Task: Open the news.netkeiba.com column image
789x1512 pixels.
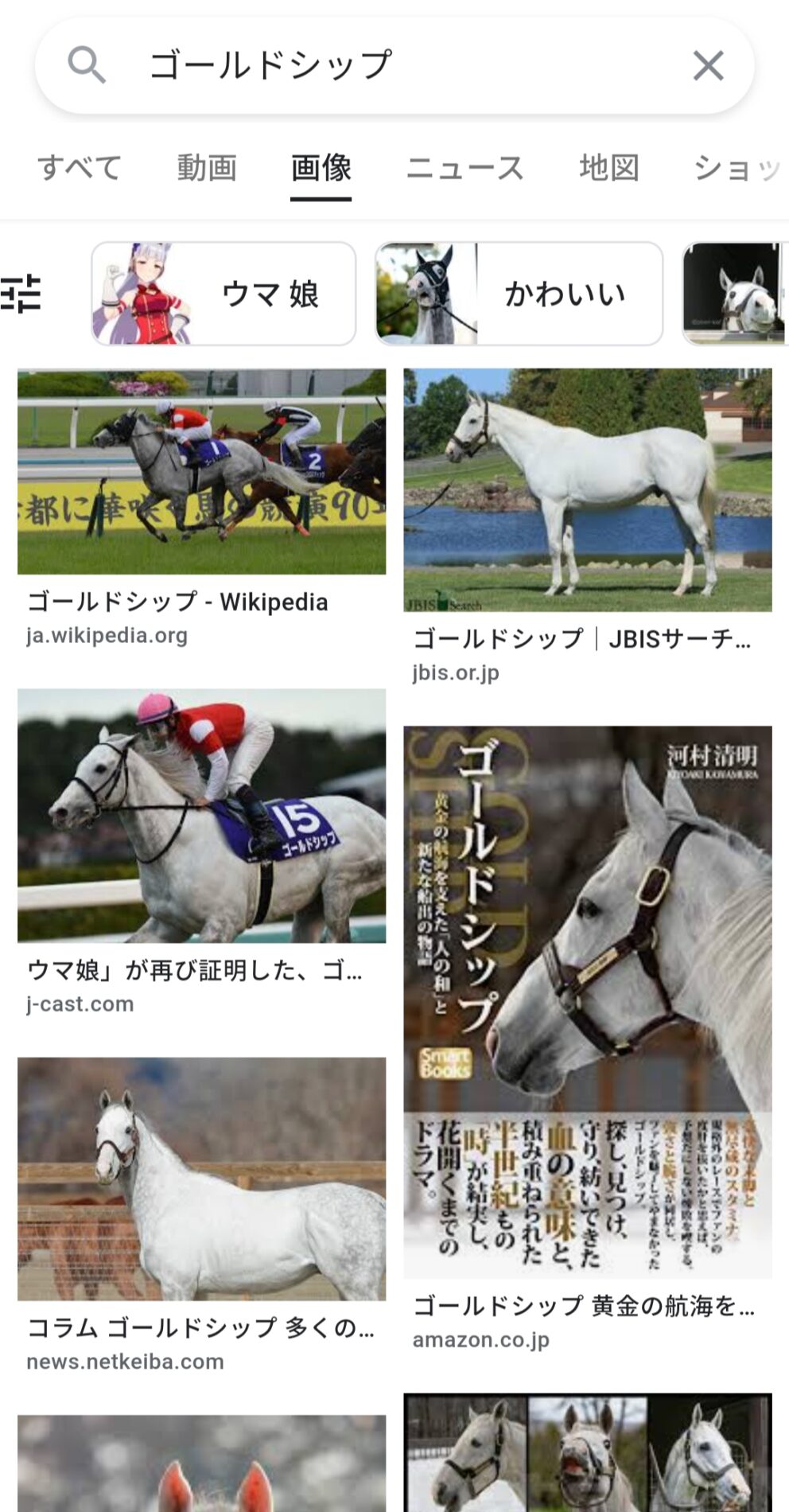Action: point(201,1178)
